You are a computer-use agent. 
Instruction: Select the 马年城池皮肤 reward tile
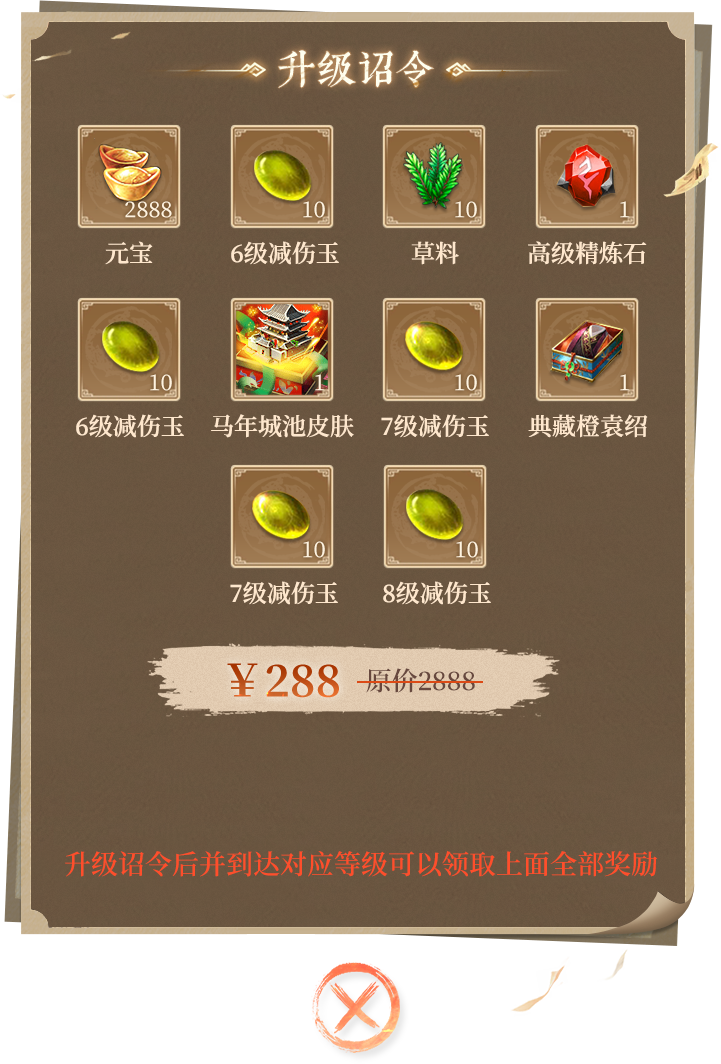(282, 349)
